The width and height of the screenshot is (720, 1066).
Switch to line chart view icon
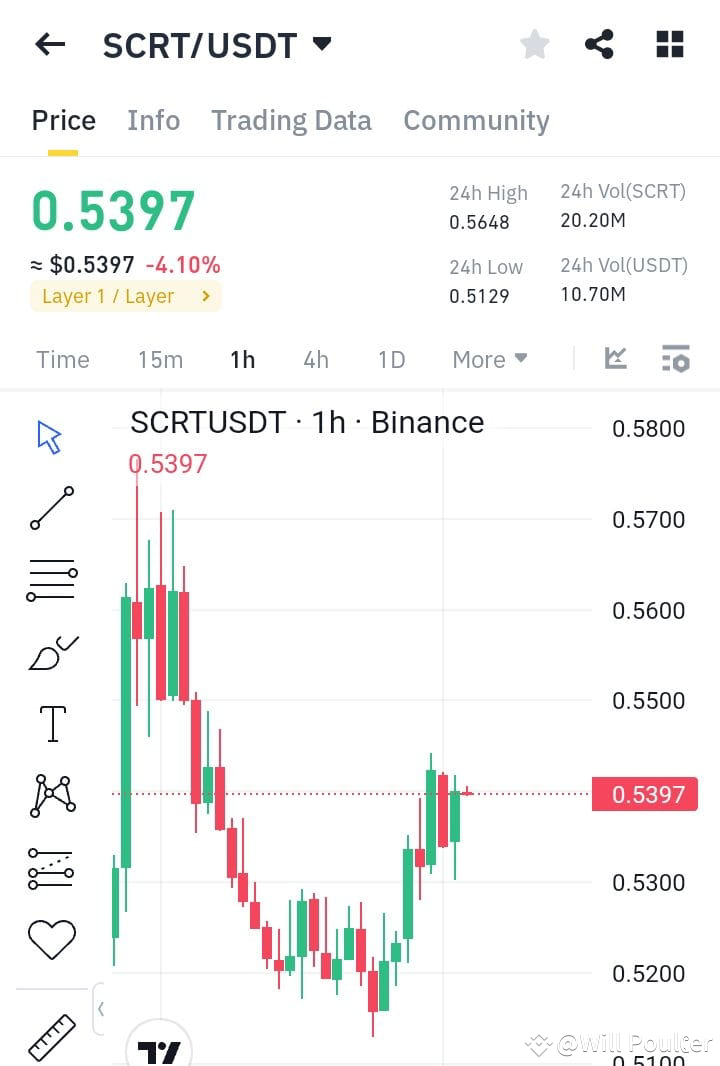pos(616,358)
